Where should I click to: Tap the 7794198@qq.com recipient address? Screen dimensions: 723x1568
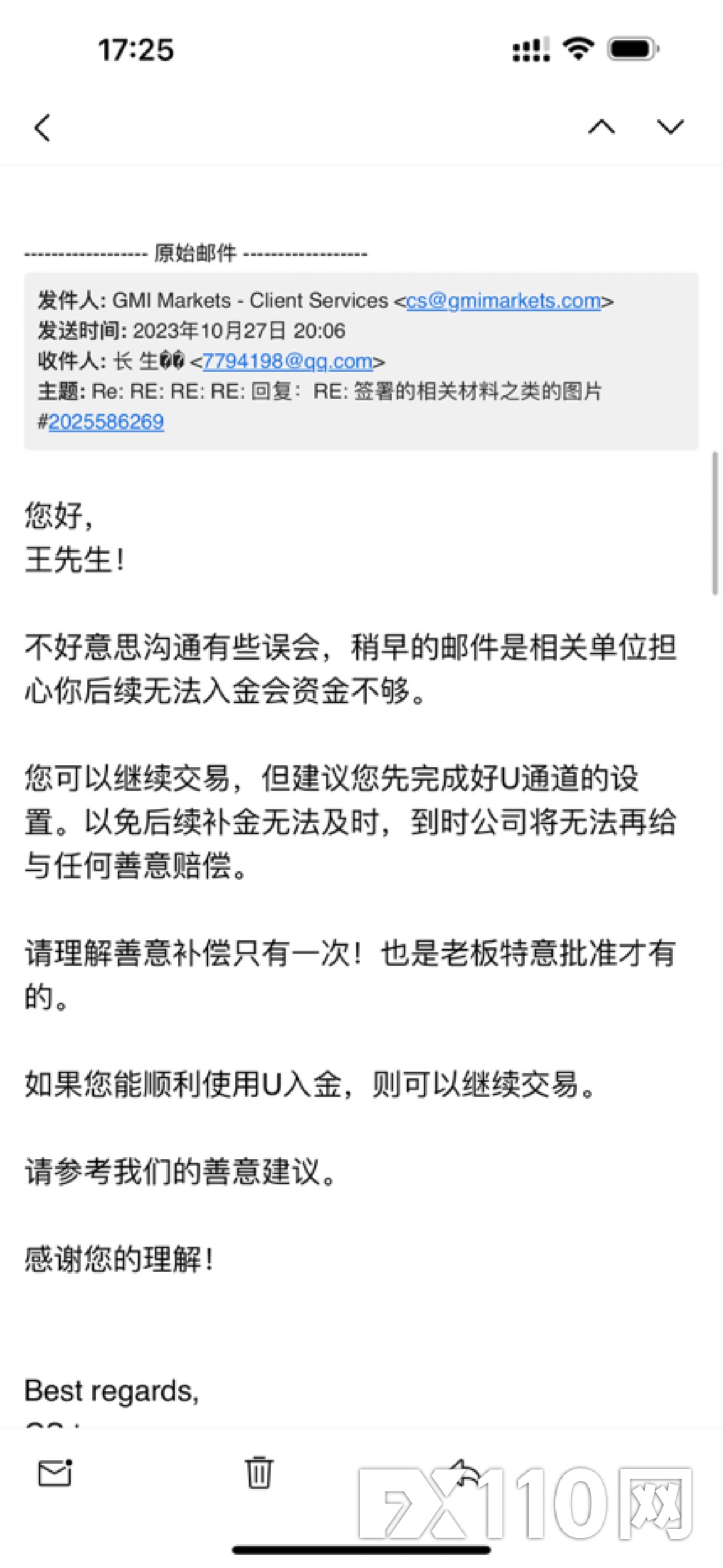[288, 362]
